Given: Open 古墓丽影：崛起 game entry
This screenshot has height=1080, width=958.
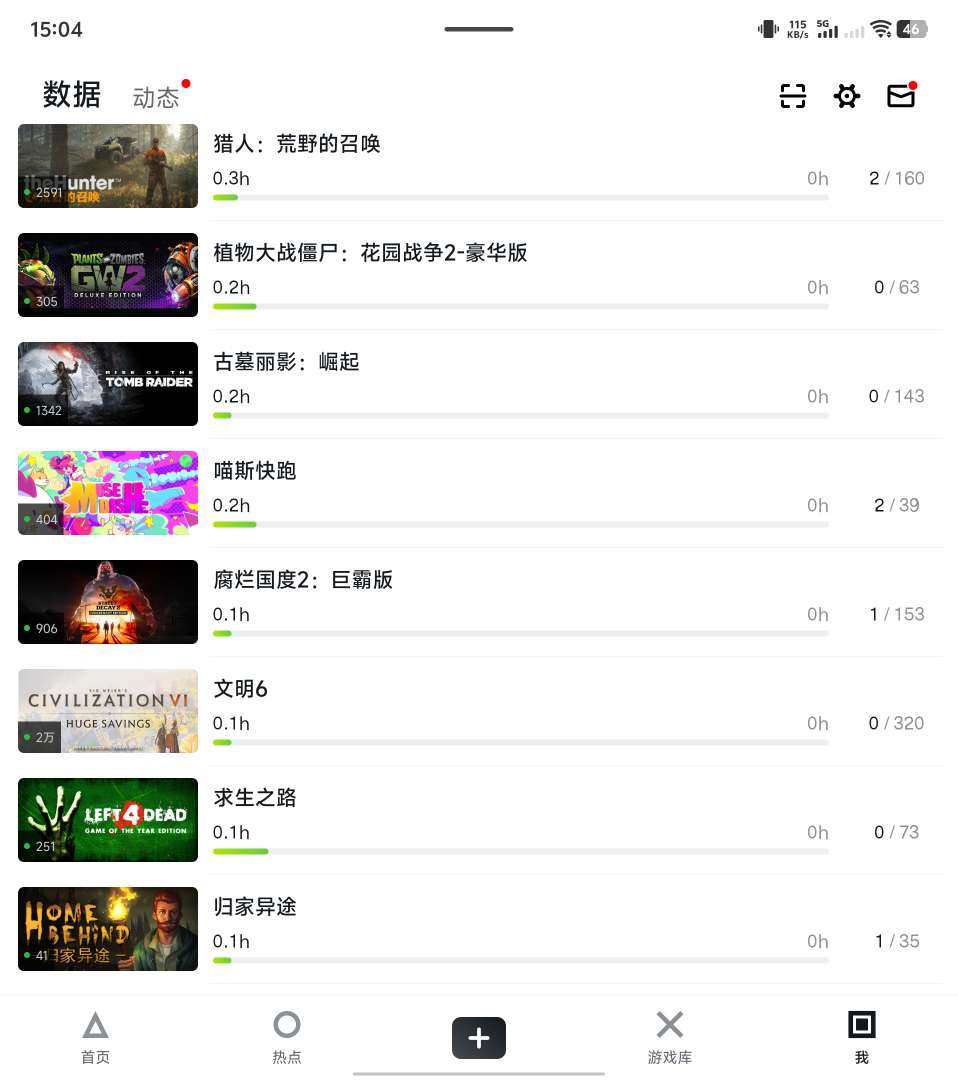Looking at the screenshot, I should click(x=480, y=384).
